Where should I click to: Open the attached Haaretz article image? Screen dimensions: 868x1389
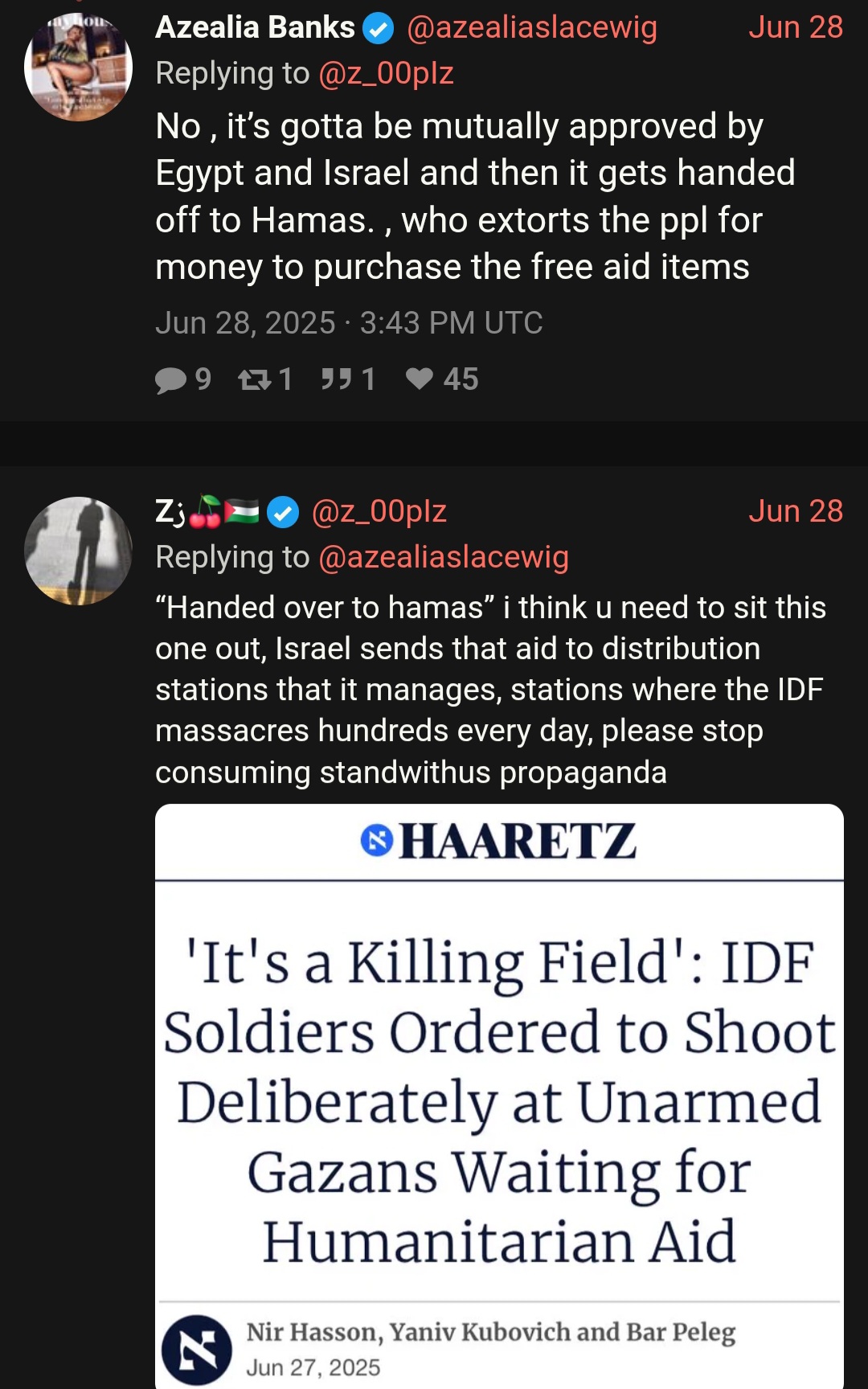pos(498,1093)
